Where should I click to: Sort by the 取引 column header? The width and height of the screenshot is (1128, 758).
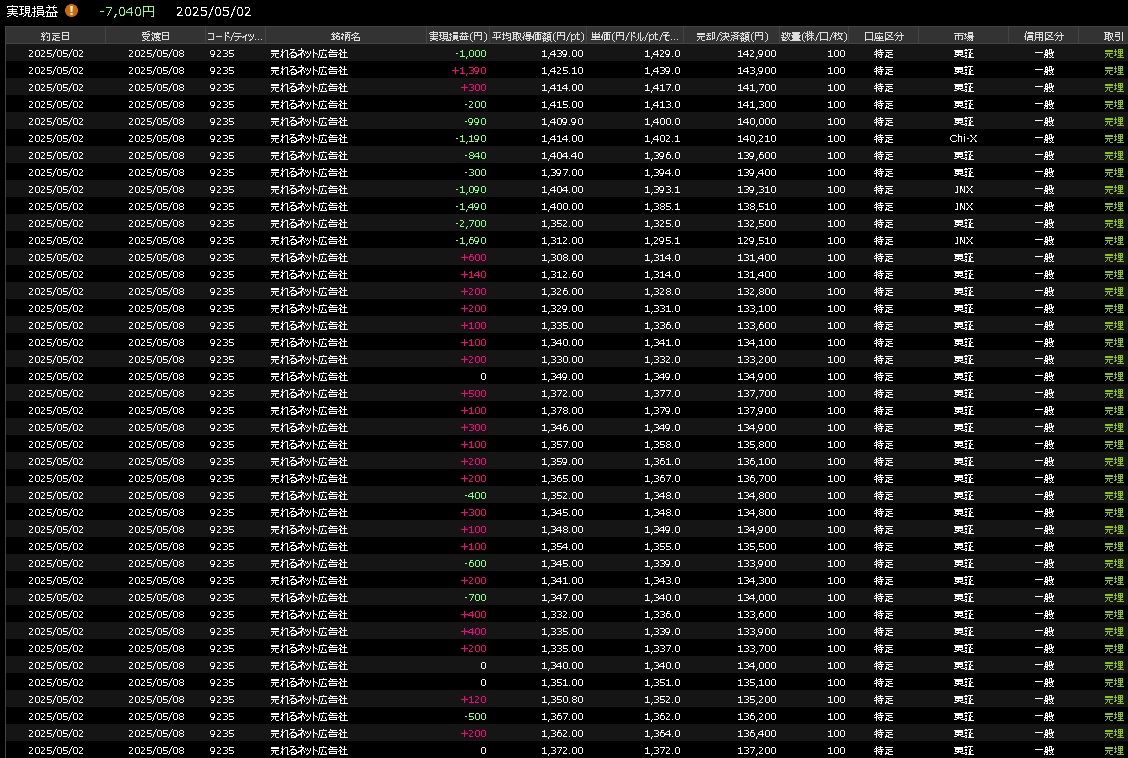(x=1113, y=36)
